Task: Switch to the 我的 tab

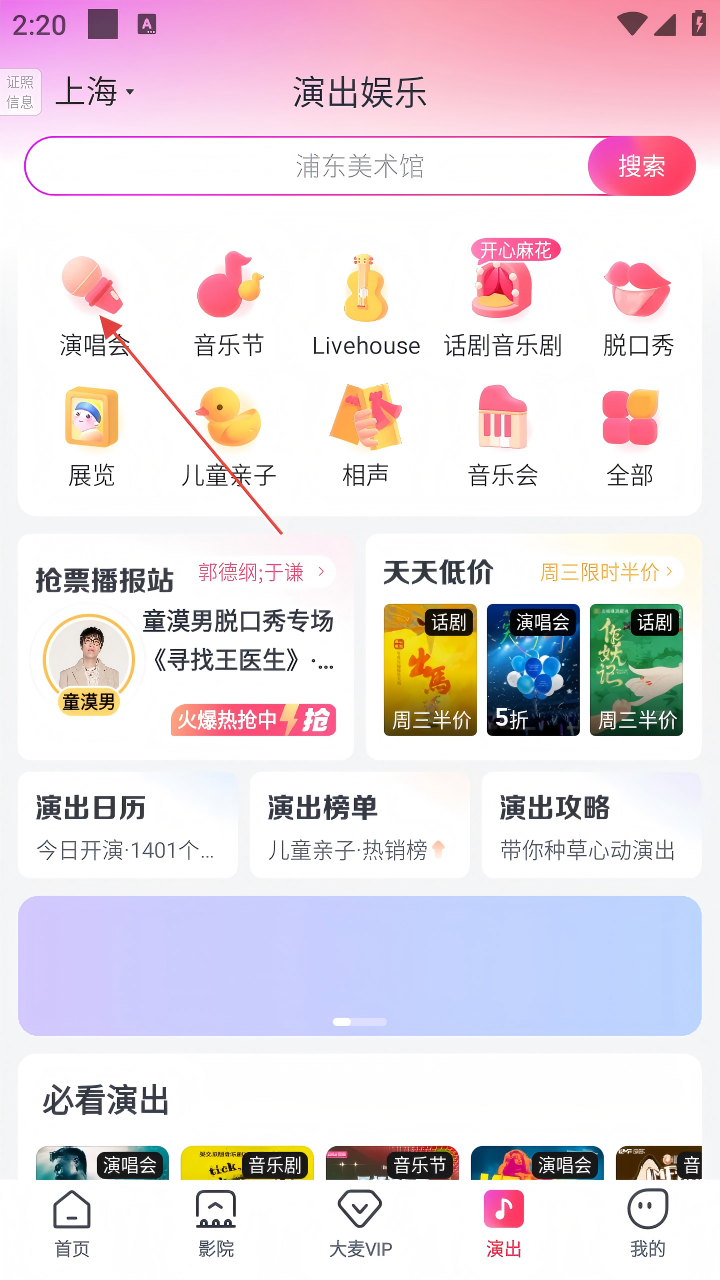Action: pyautogui.click(x=647, y=1225)
